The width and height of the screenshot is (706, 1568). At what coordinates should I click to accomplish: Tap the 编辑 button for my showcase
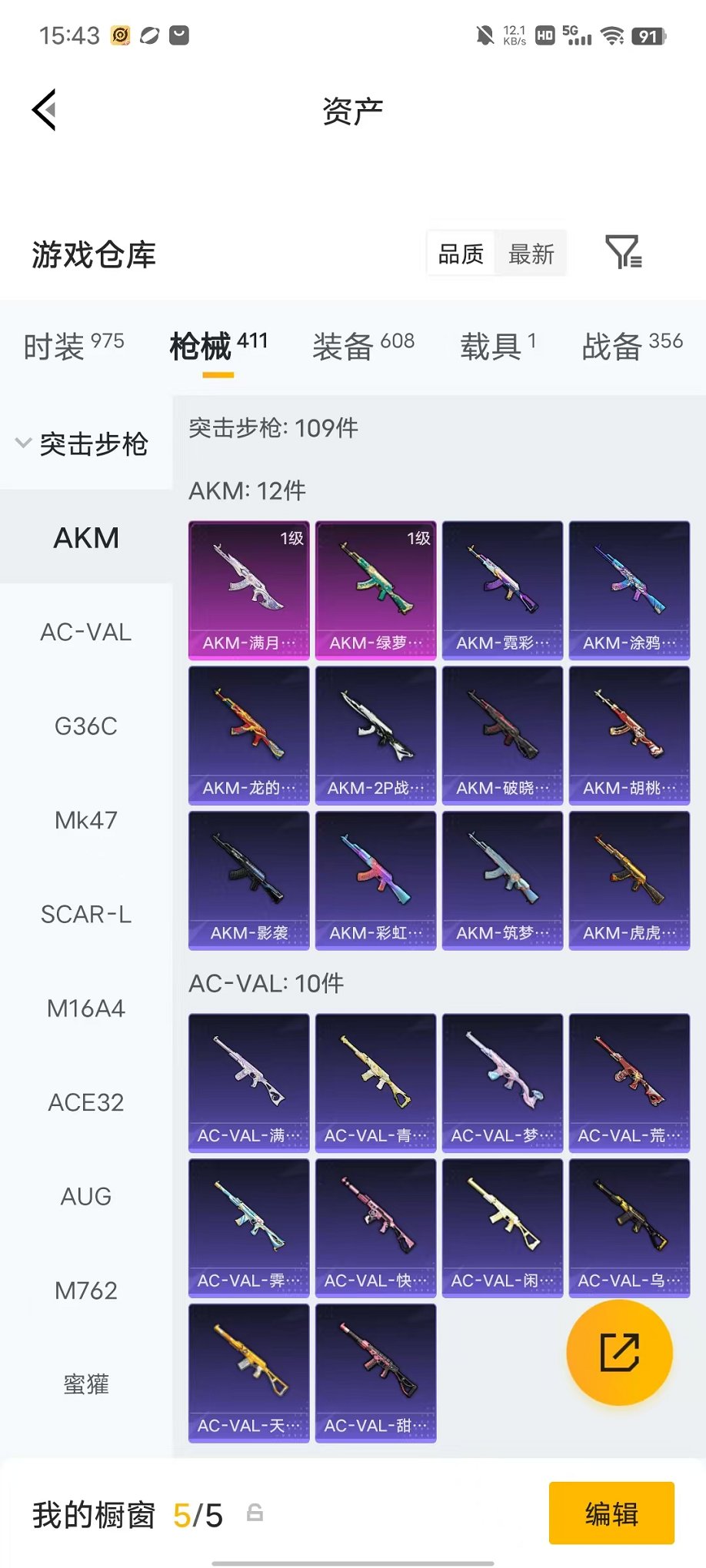(x=611, y=1513)
